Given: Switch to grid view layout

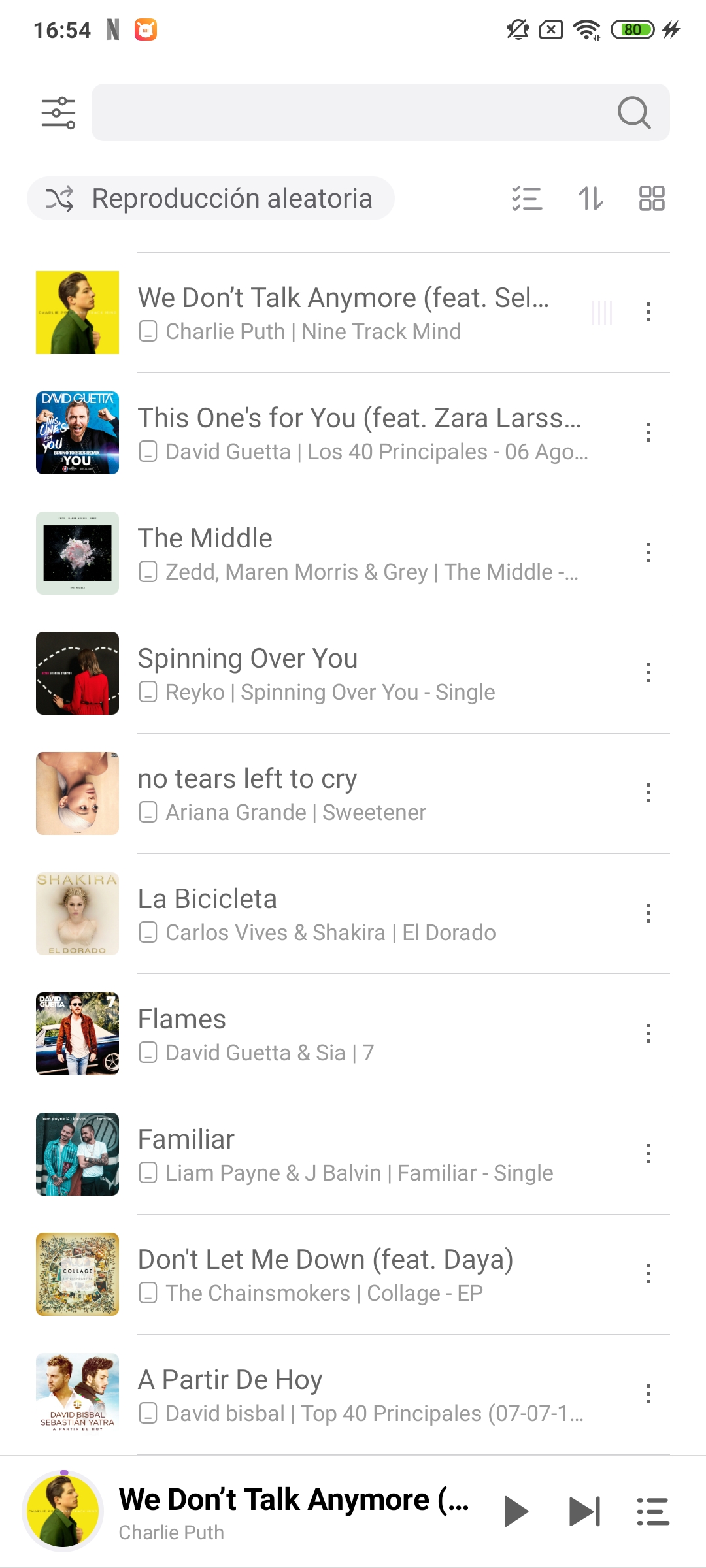Looking at the screenshot, I should click(x=652, y=199).
